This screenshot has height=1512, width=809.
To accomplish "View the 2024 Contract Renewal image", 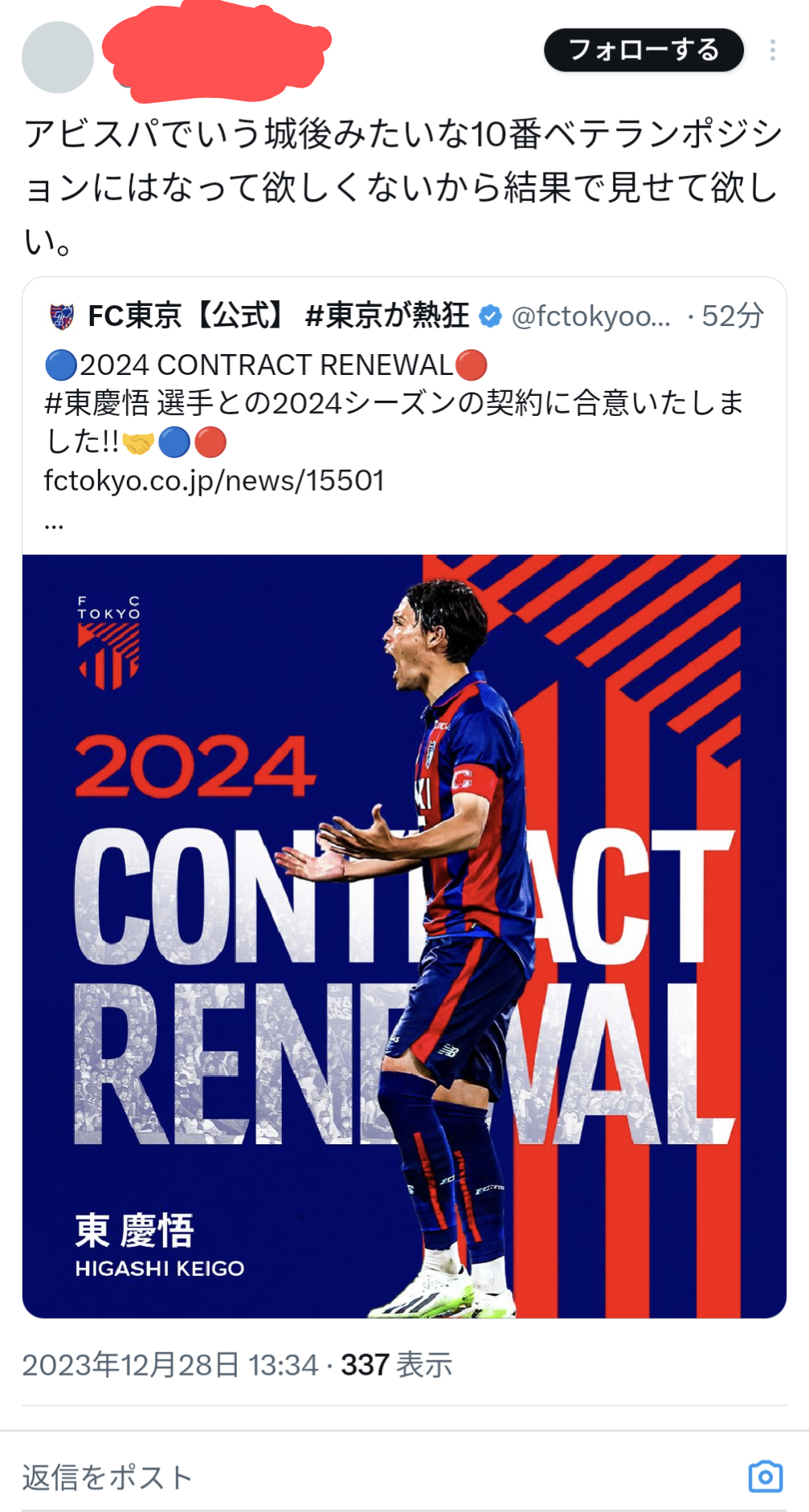I will coord(404,935).
